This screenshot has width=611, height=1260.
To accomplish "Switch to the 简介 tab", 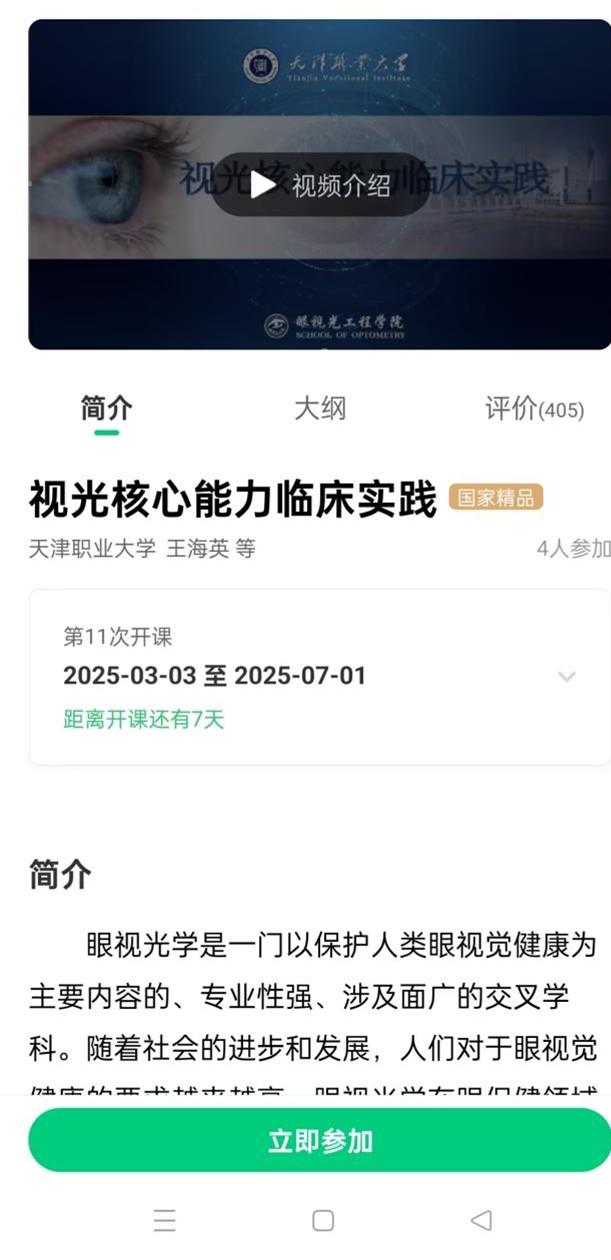I will point(107,409).
